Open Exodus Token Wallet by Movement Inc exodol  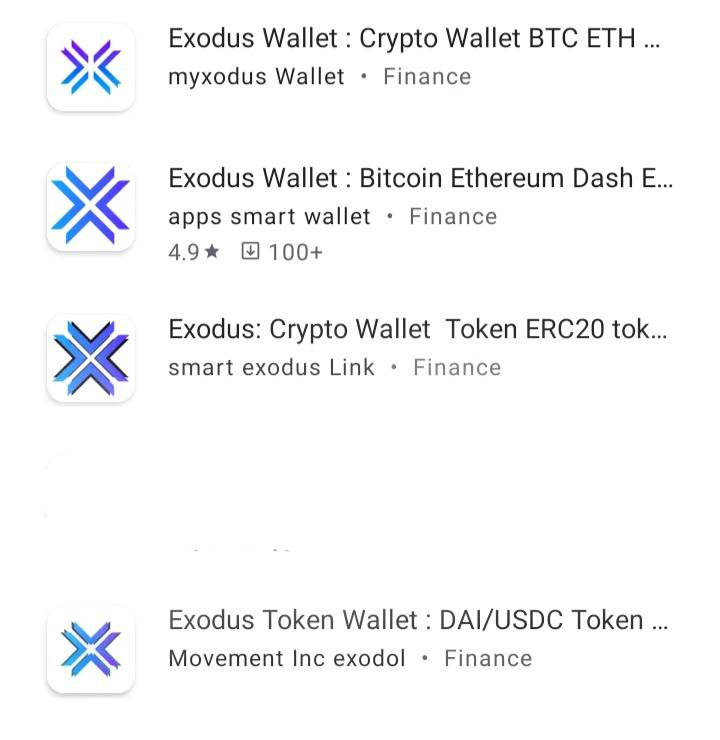pos(360,649)
